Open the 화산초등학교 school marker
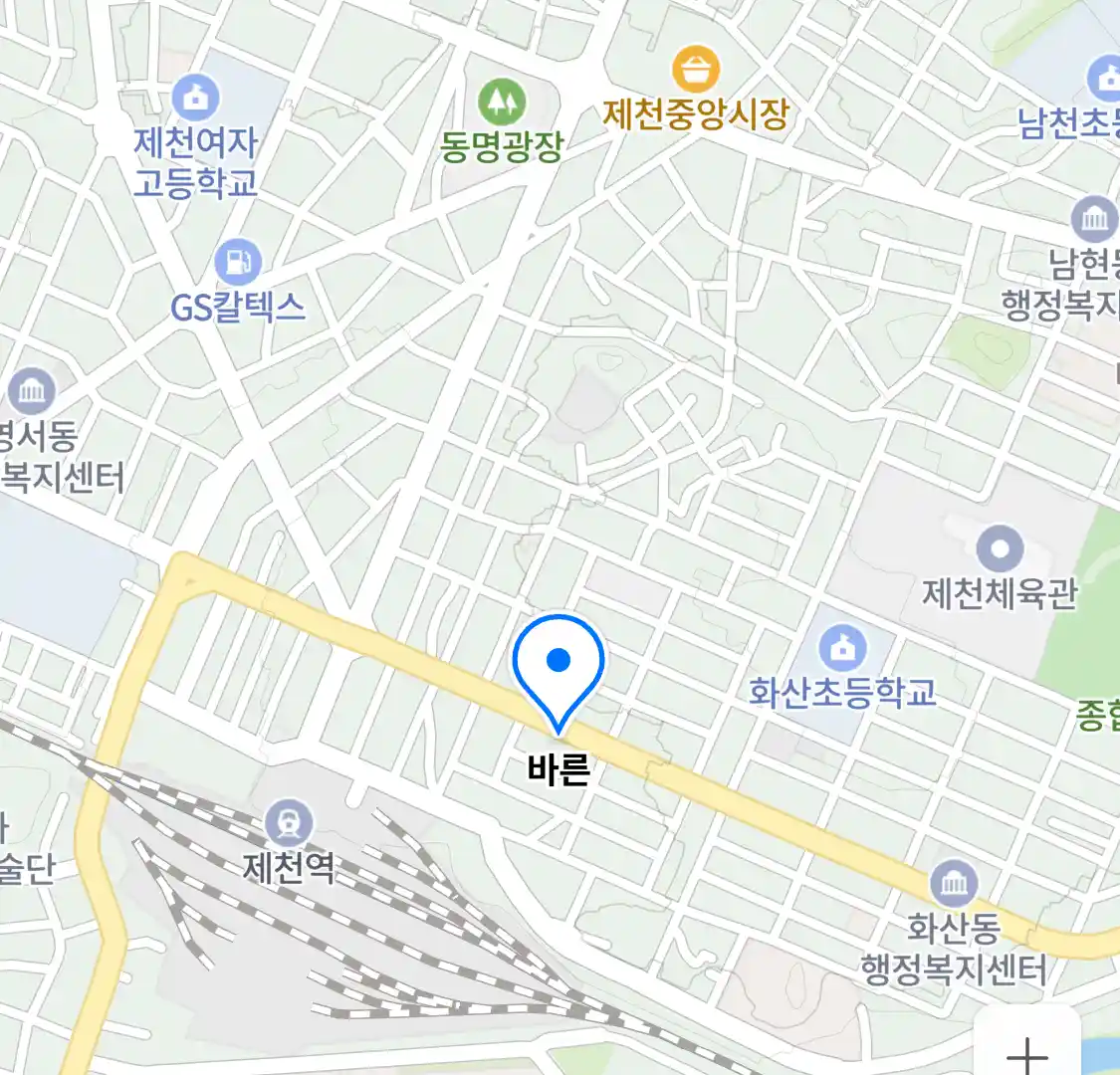 tap(842, 650)
